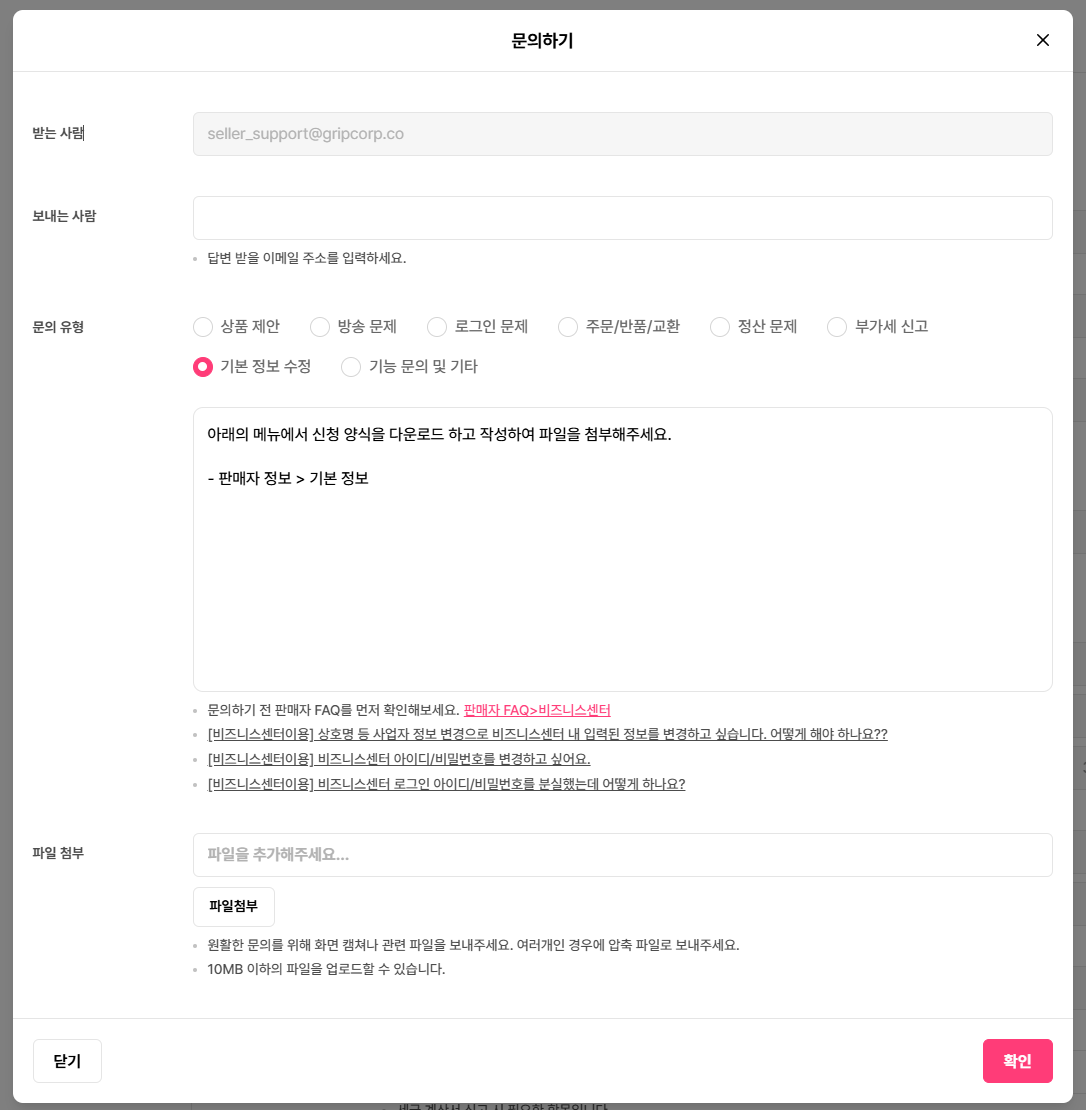Select 기능 문의 및 기타 option
Screen dimensions: 1086x1110
(x=351, y=367)
